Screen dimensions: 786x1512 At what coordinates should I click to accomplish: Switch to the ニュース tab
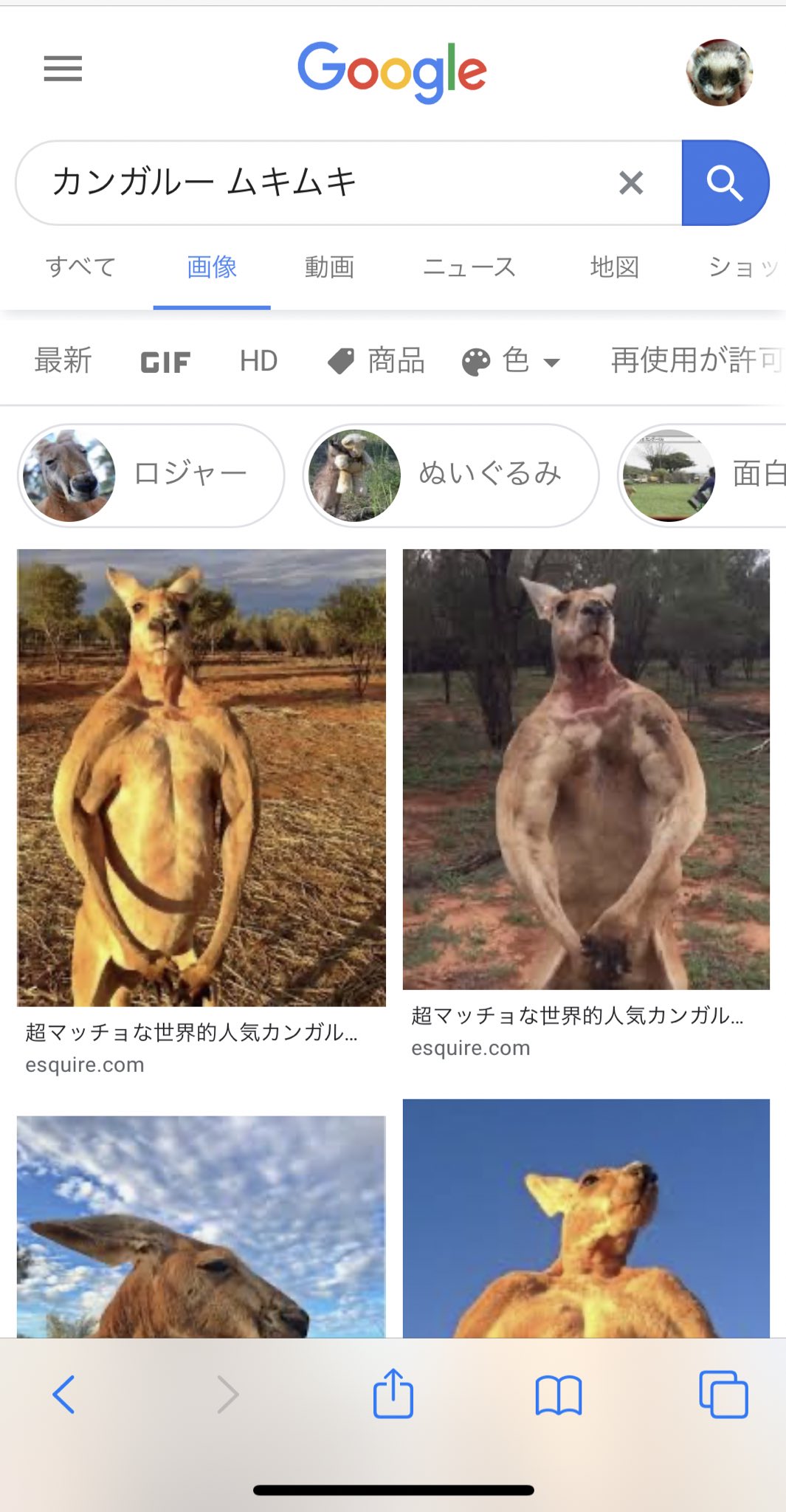pos(469,267)
